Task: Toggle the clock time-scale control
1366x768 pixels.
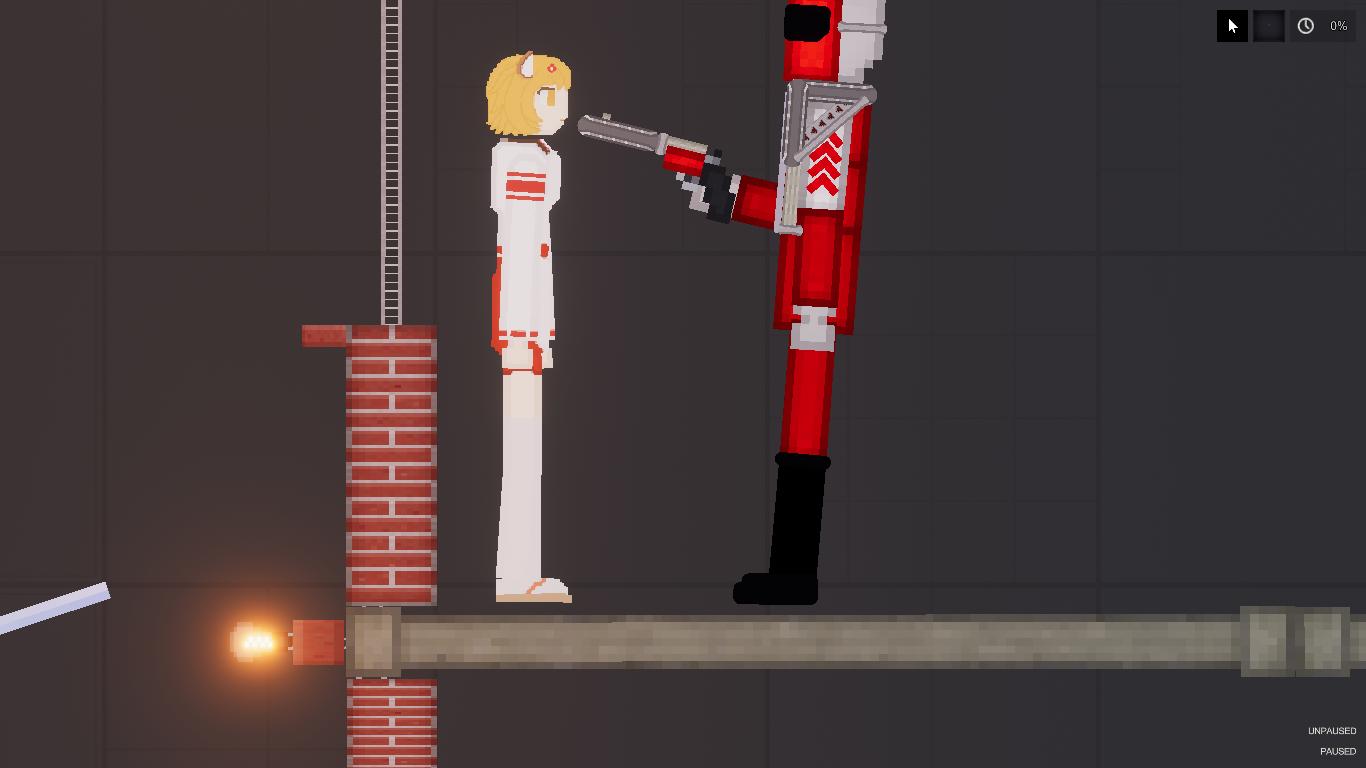Action: click(x=1306, y=26)
